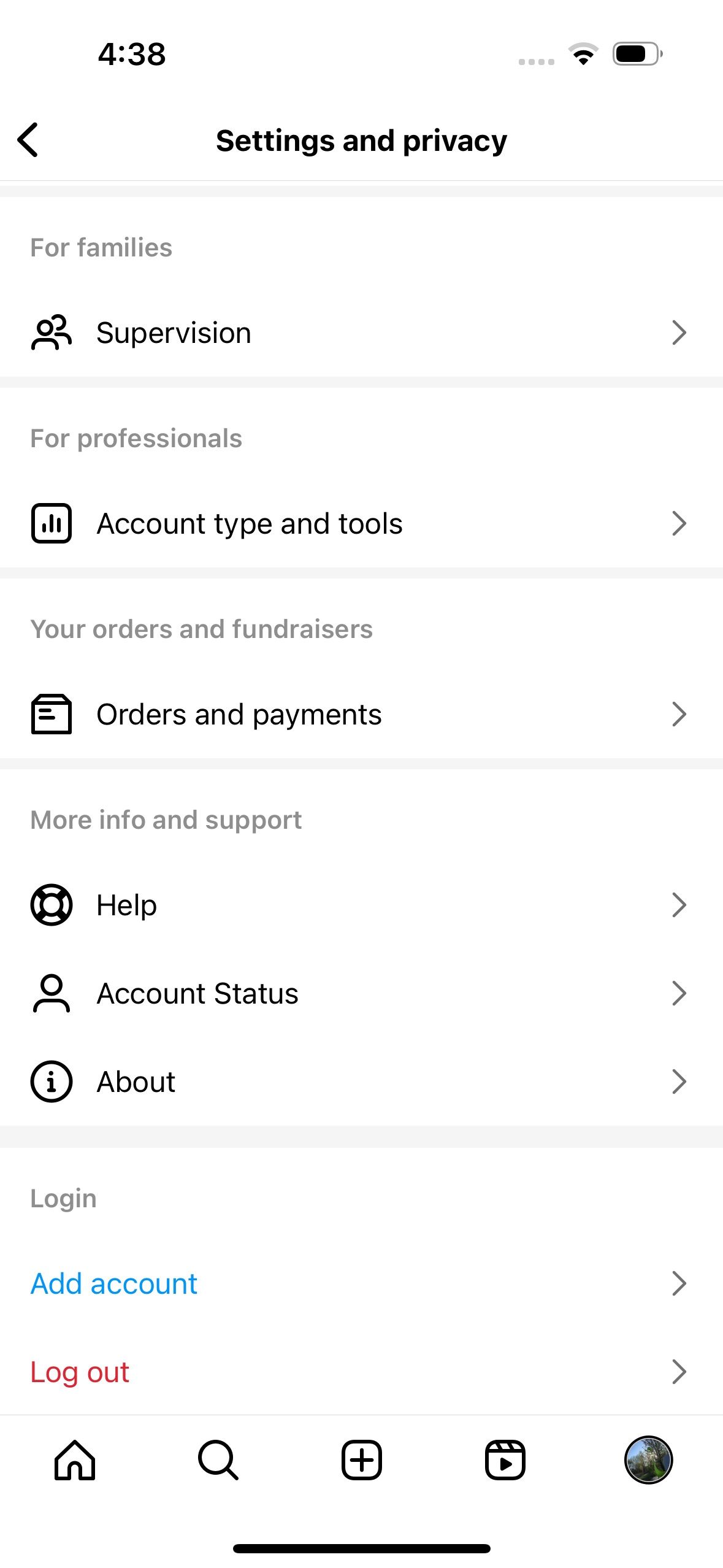
Task: Open the create post plus icon
Action: (x=361, y=1459)
